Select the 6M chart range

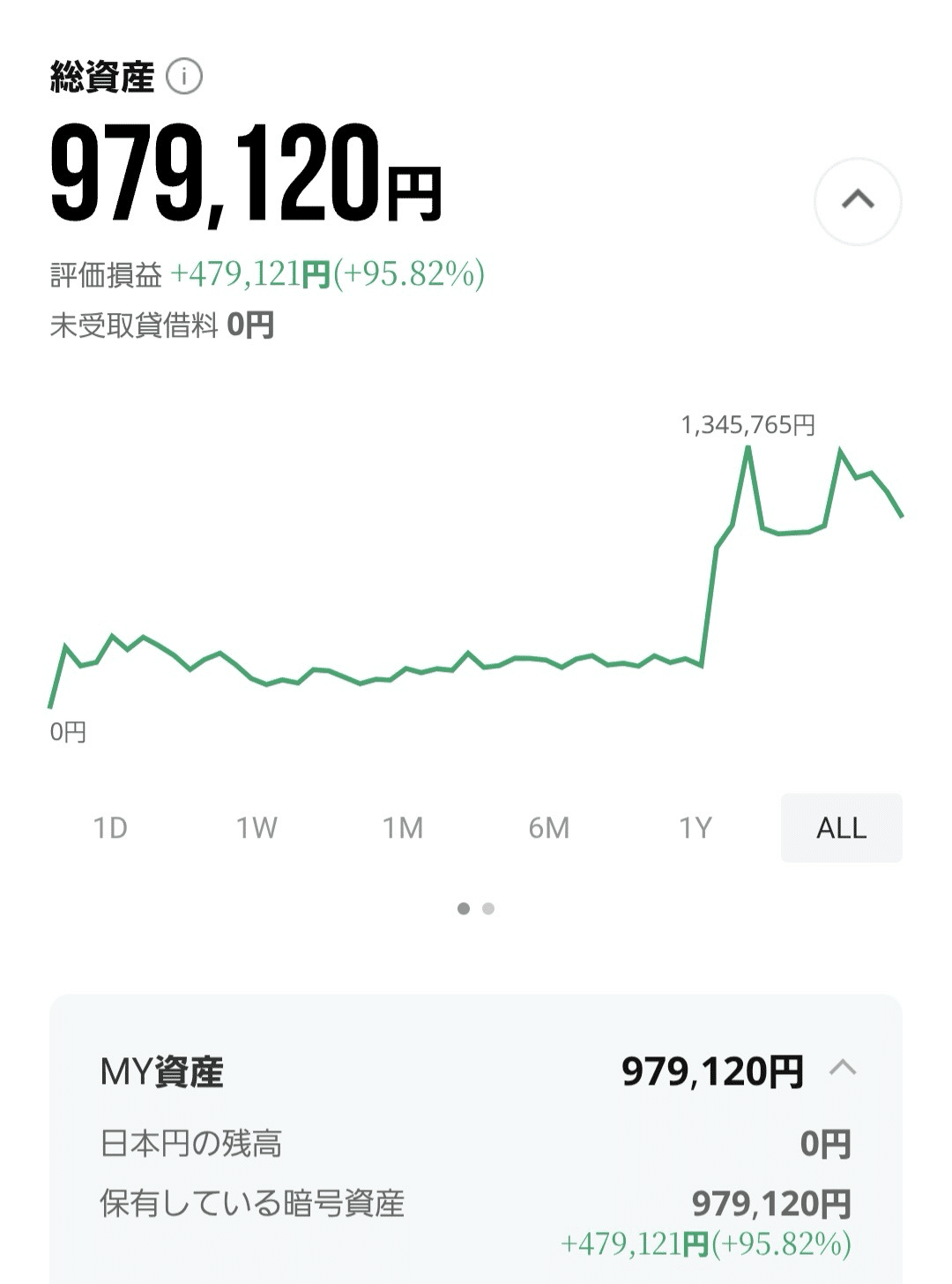(x=549, y=828)
